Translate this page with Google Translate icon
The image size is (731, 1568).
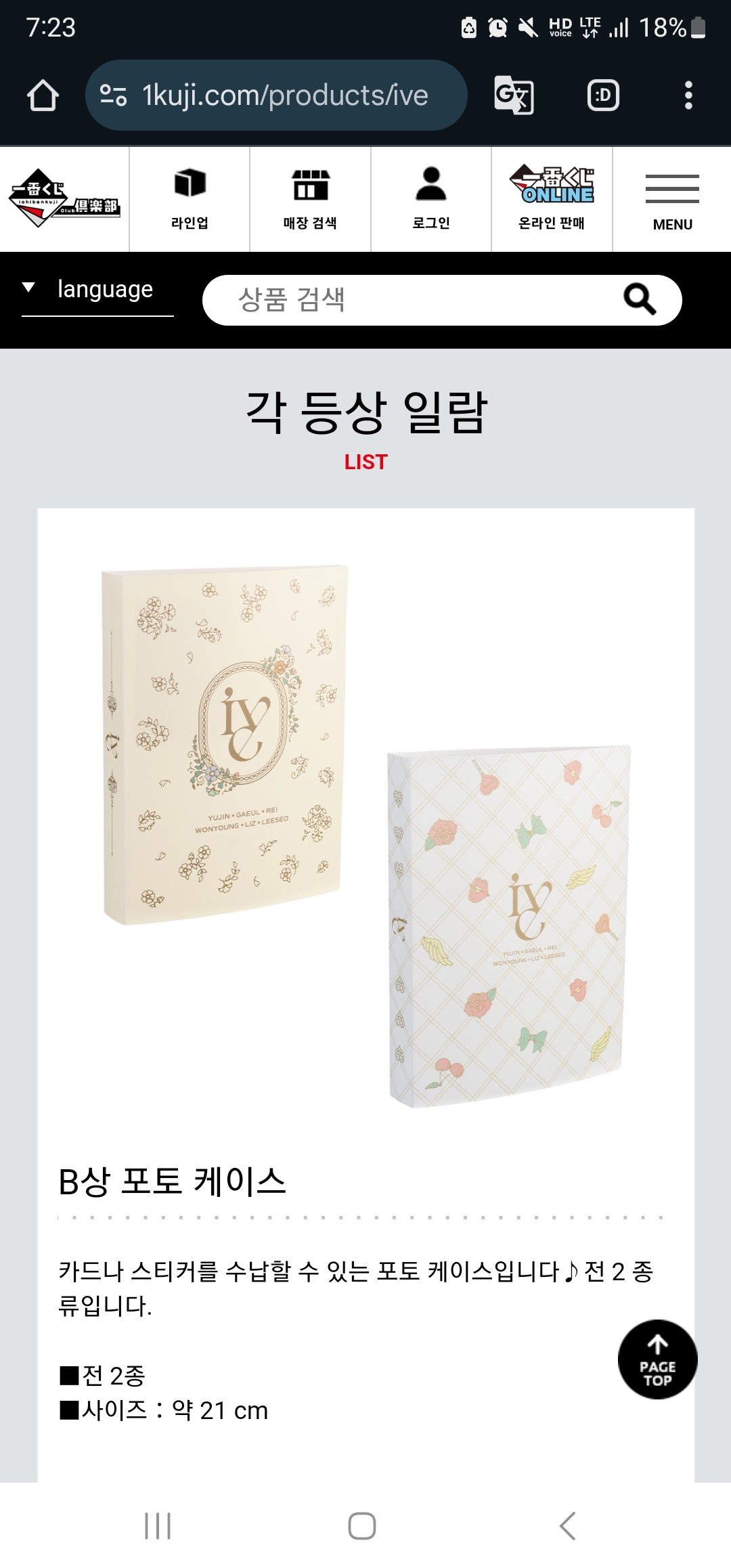click(514, 95)
